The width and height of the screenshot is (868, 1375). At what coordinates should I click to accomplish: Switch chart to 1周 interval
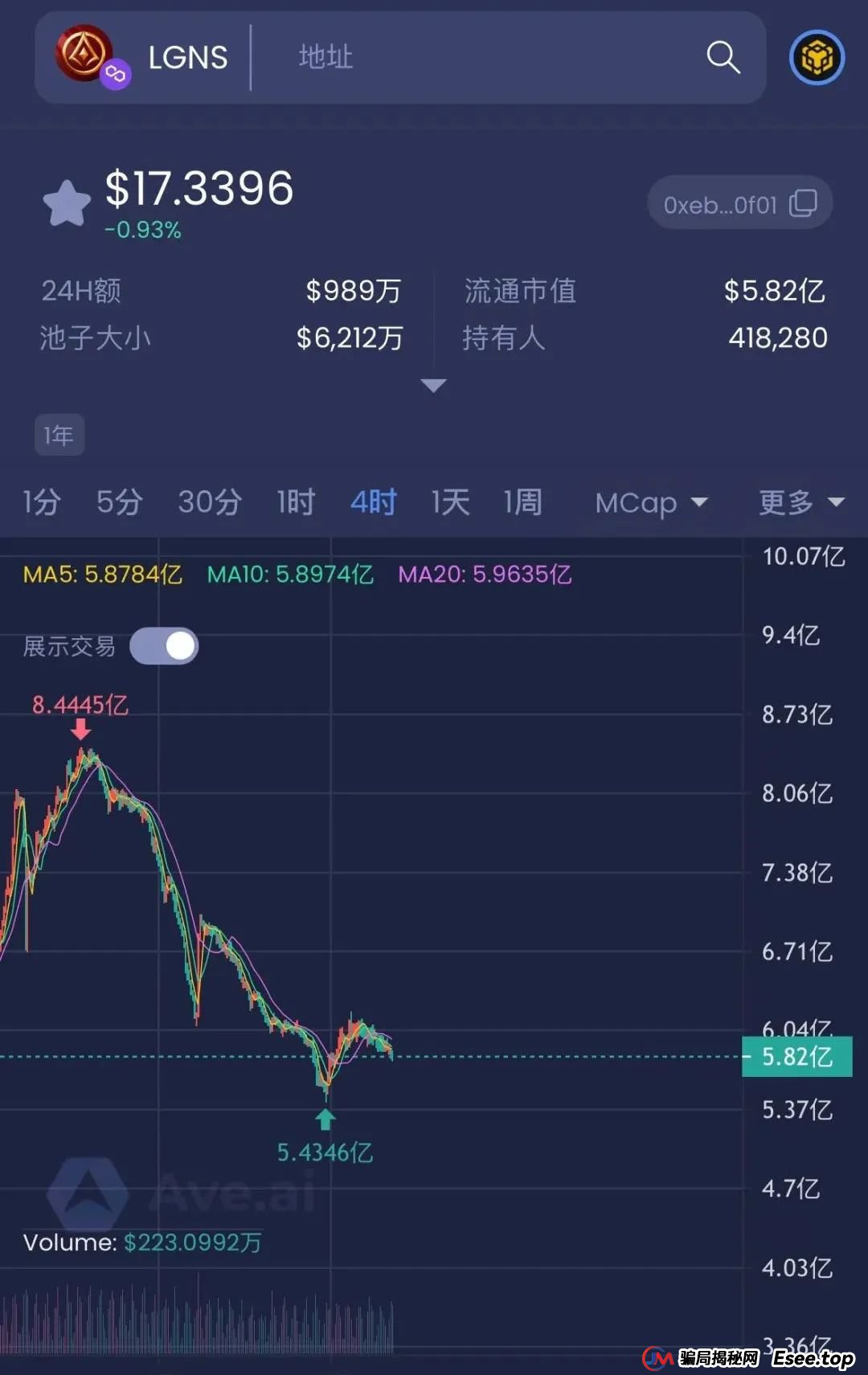click(x=522, y=502)
